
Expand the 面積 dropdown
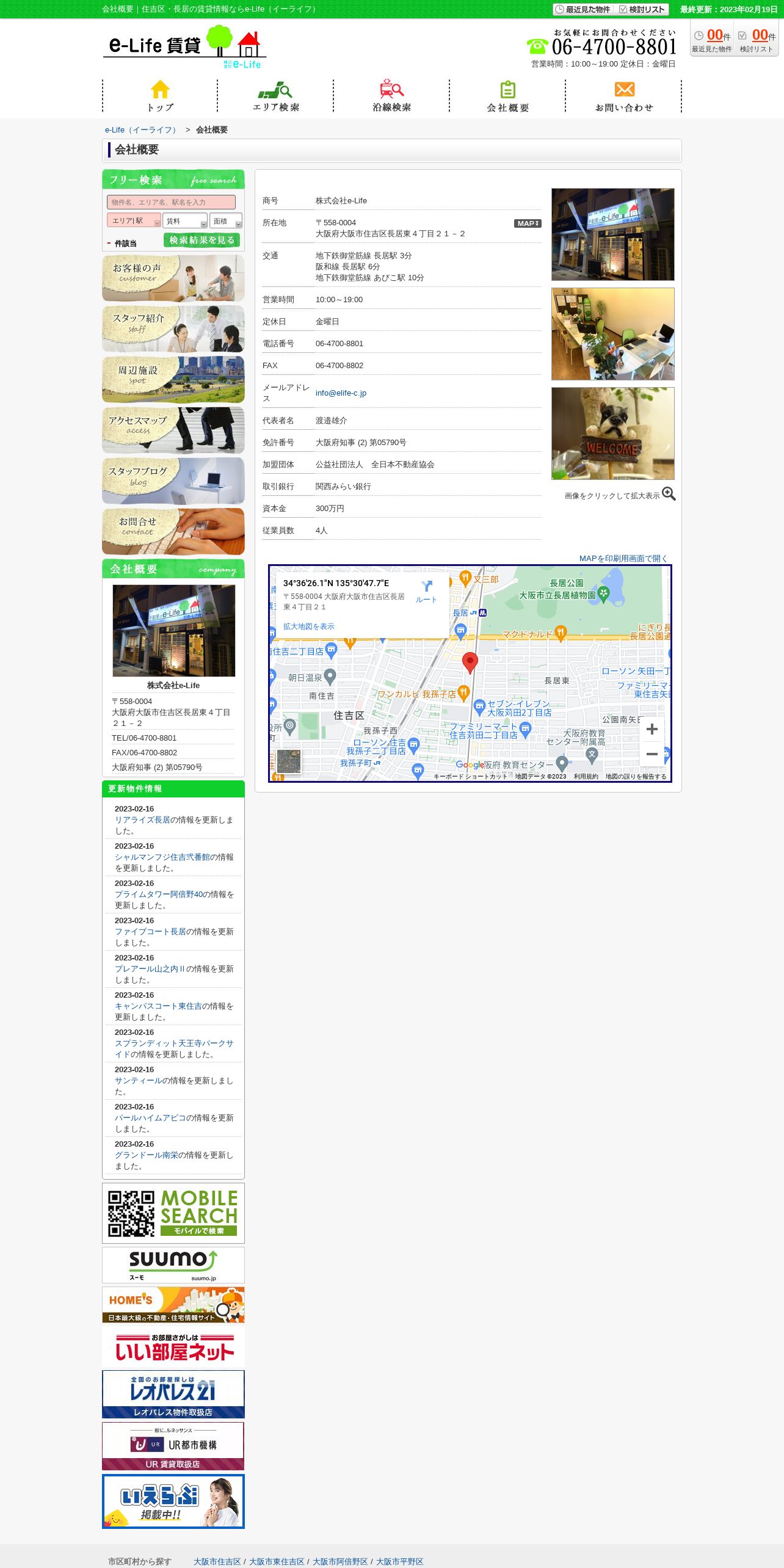click(226, 221)
